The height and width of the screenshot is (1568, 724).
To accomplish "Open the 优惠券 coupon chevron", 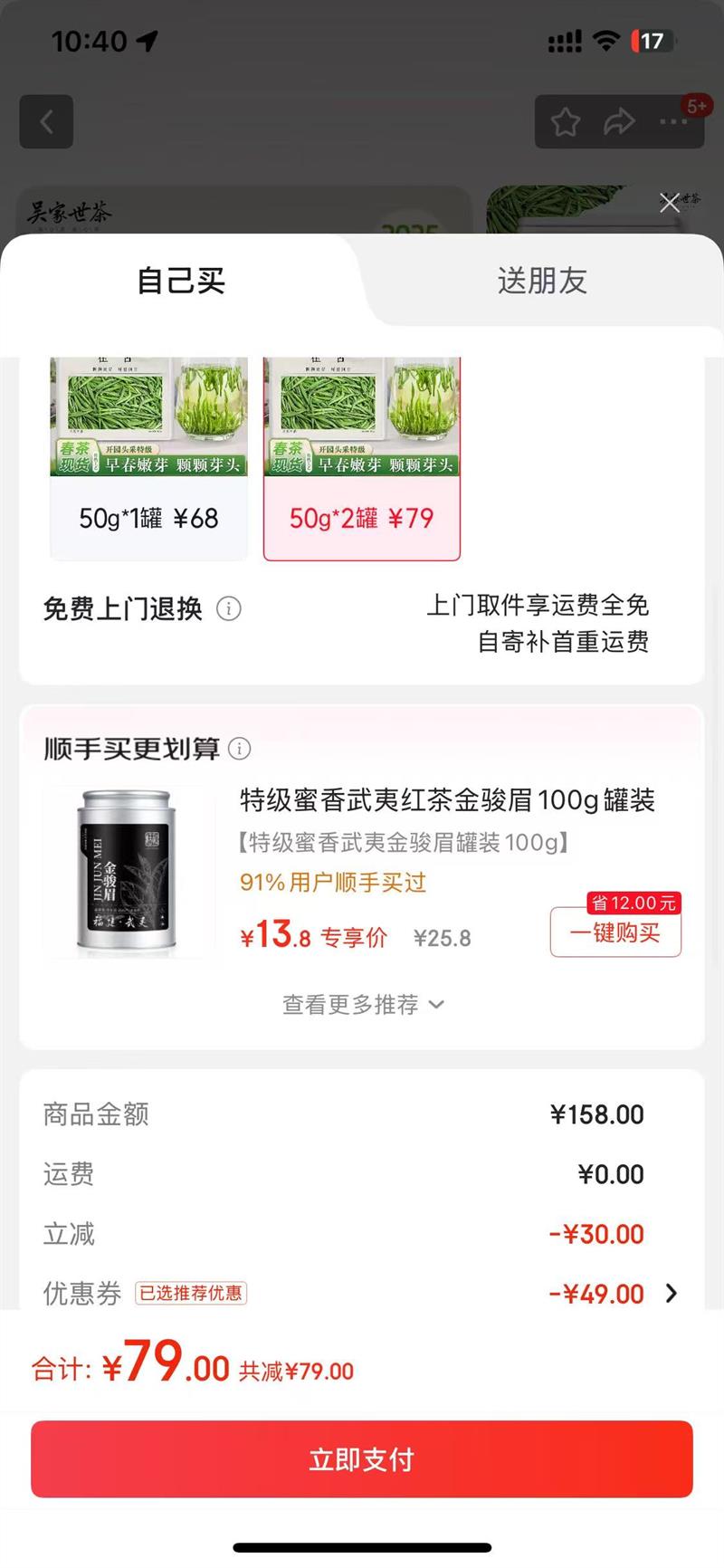I will coord(672,1294).
